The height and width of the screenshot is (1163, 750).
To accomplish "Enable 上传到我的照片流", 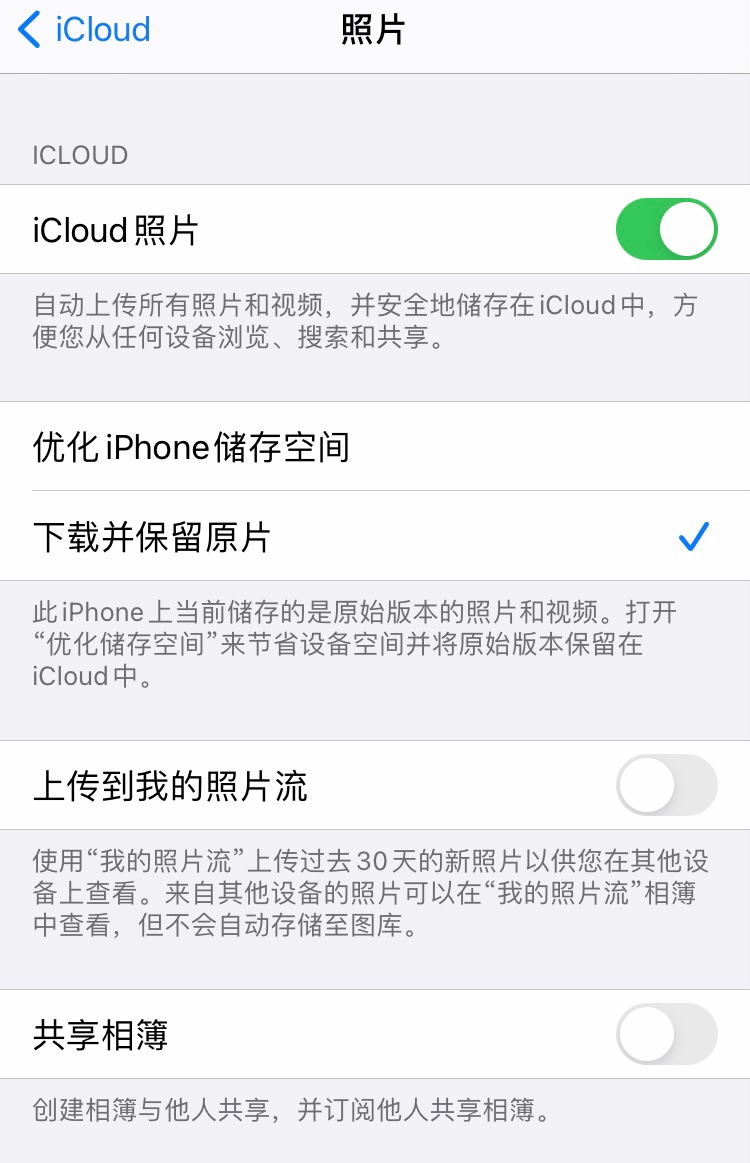I will [x=666, y=786].
